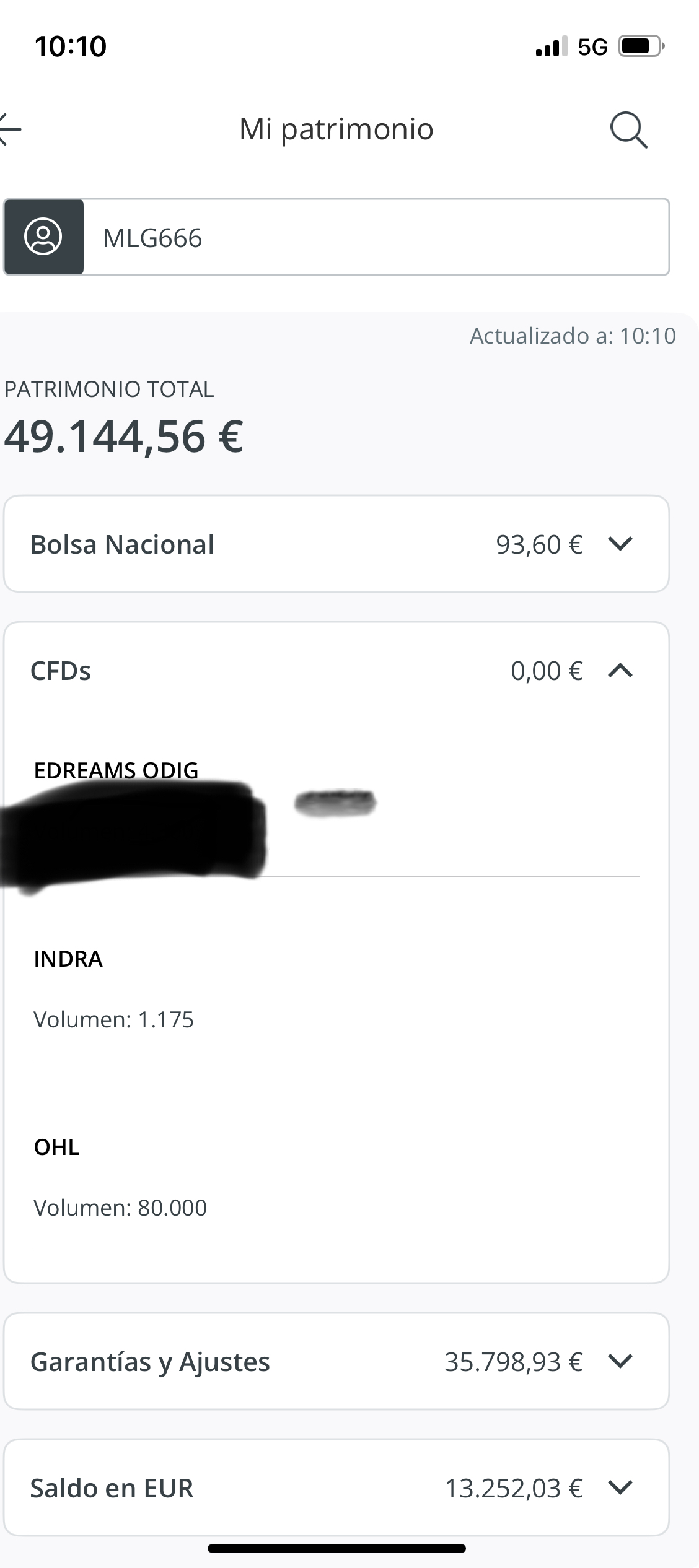699x1568 pixels.
Task: Expand the Saldo en EUR section
Action: click(x=620, y=1488)
